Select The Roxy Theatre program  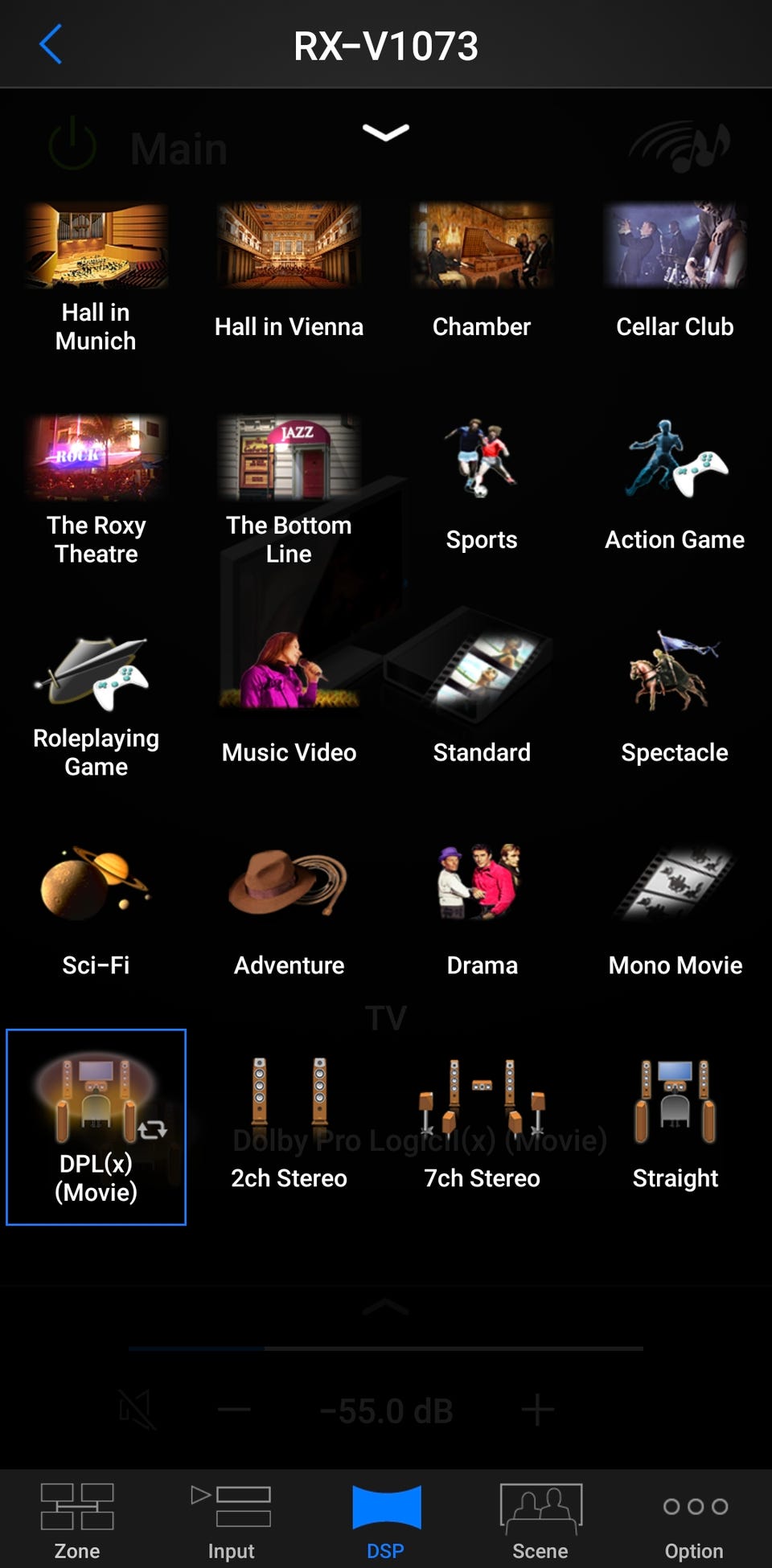coord(96,490)
